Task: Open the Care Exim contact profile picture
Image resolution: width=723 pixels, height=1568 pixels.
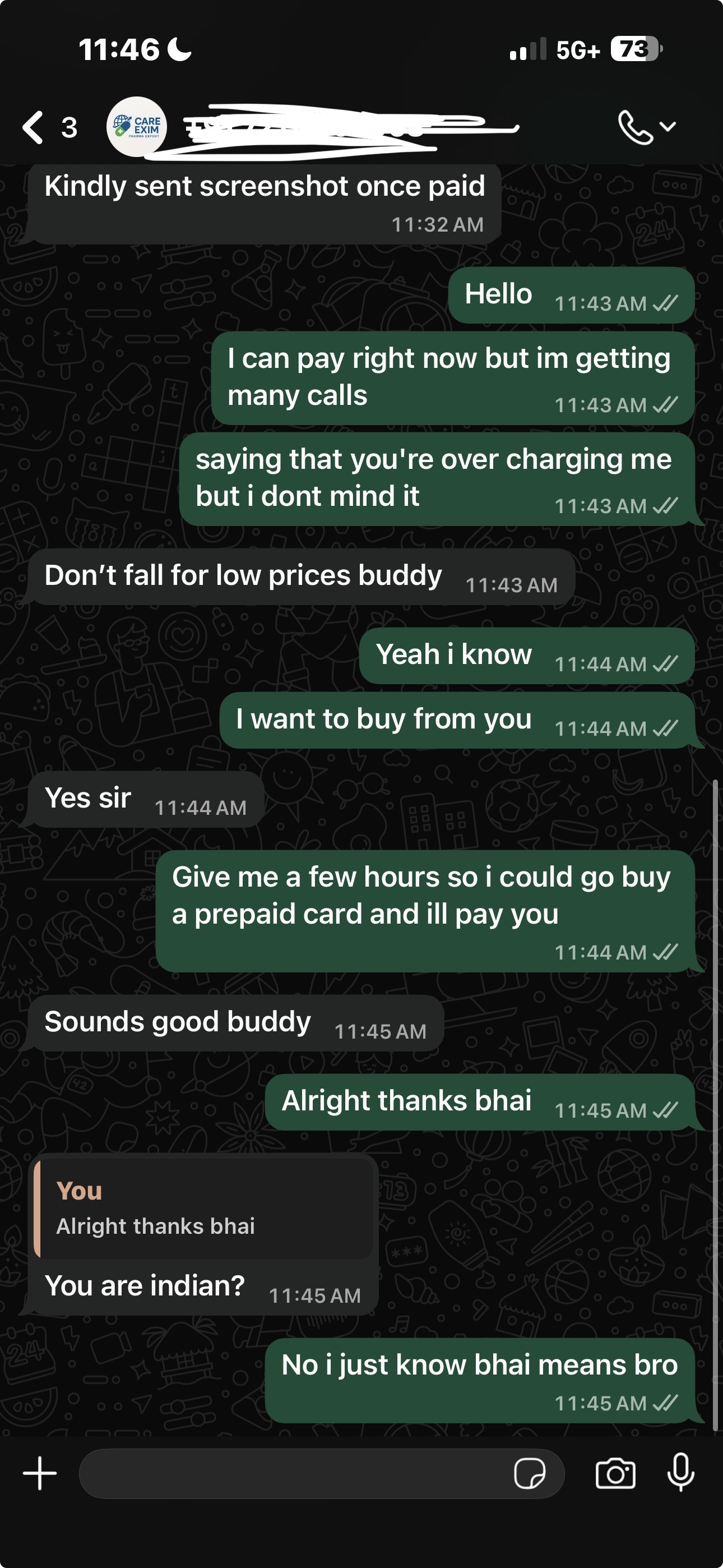Action: pyautogui.click(x=137, y=127)
